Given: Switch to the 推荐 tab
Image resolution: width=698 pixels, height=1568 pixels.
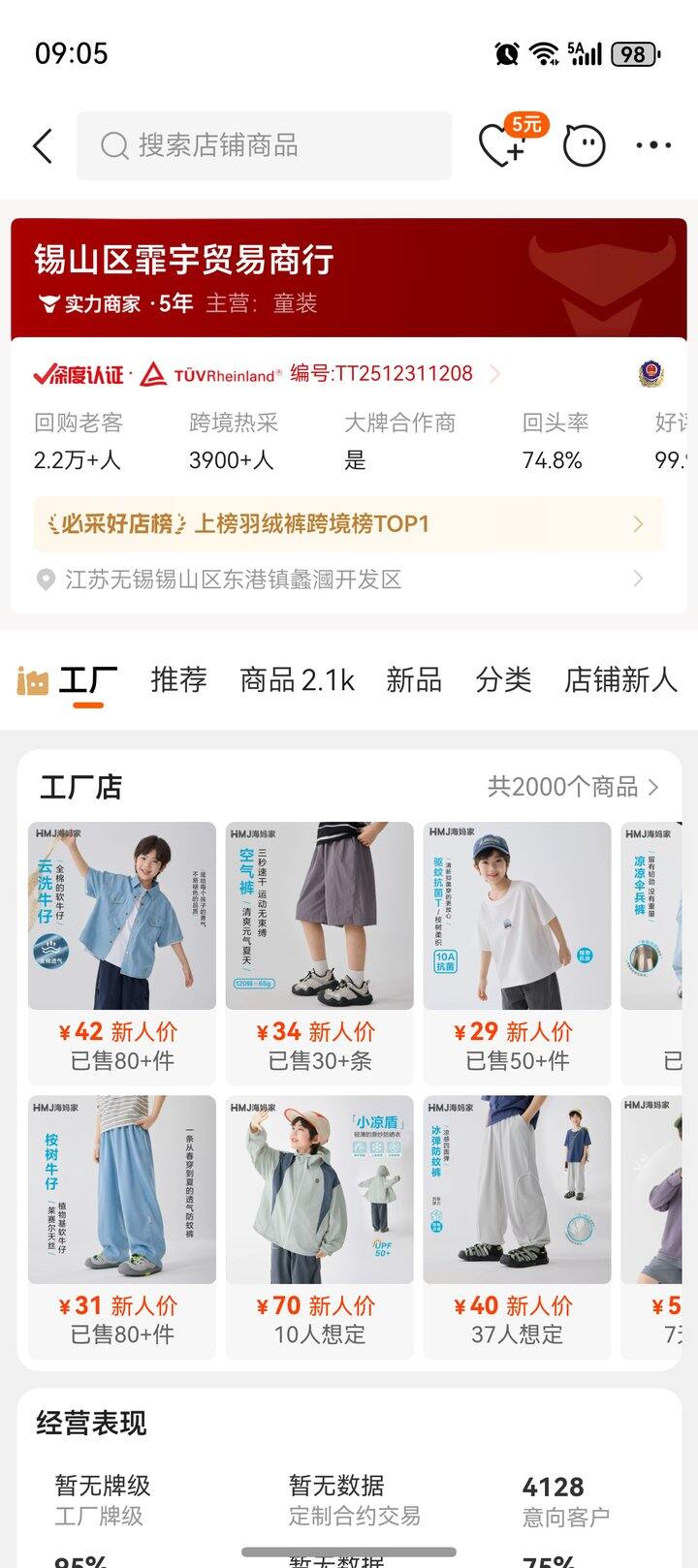Looking at the screenshot, I should tap(179, 680).
